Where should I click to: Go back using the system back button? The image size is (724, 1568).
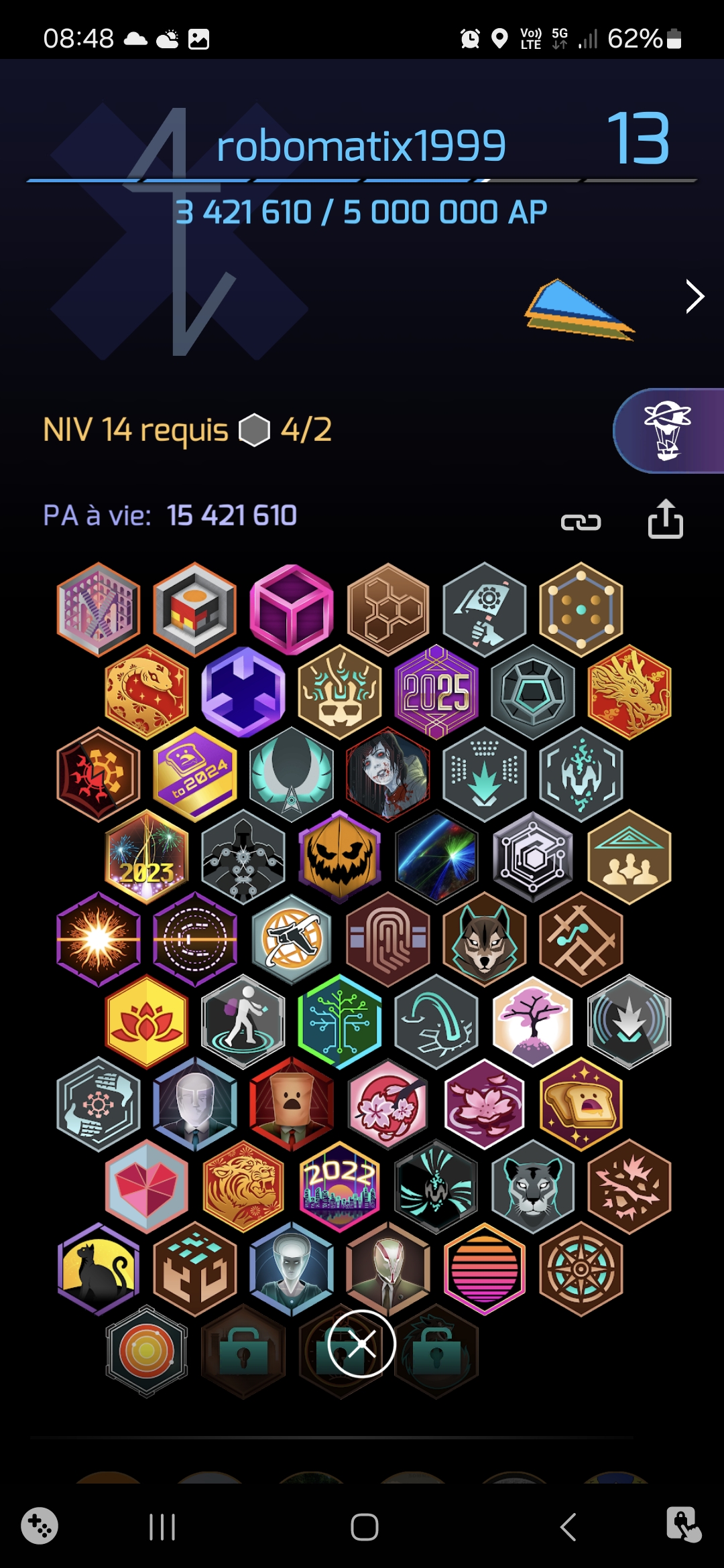568,1527
